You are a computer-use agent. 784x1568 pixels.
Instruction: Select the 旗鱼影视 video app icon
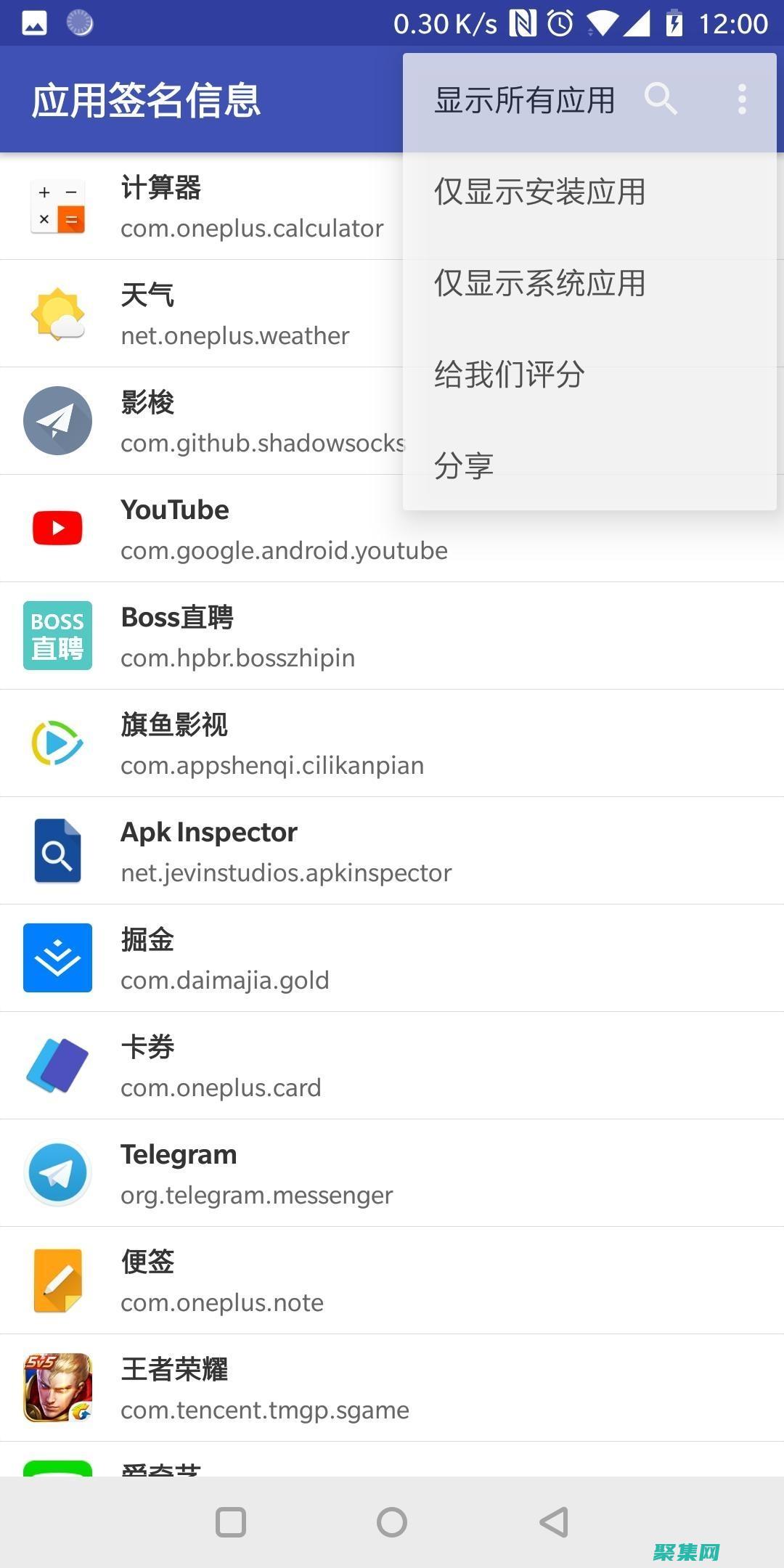[x=57, y=743]
